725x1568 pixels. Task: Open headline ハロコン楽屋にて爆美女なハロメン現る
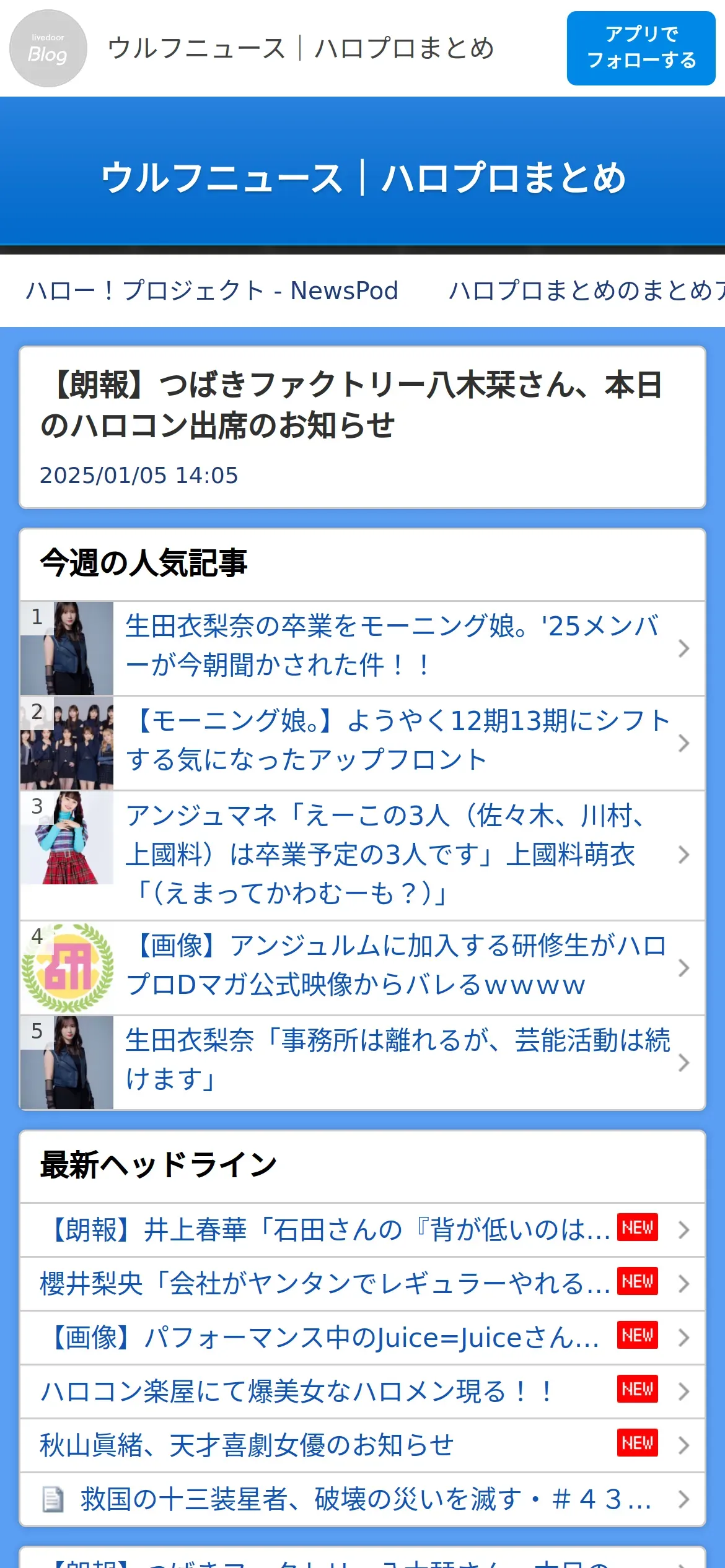point(362,1392)
